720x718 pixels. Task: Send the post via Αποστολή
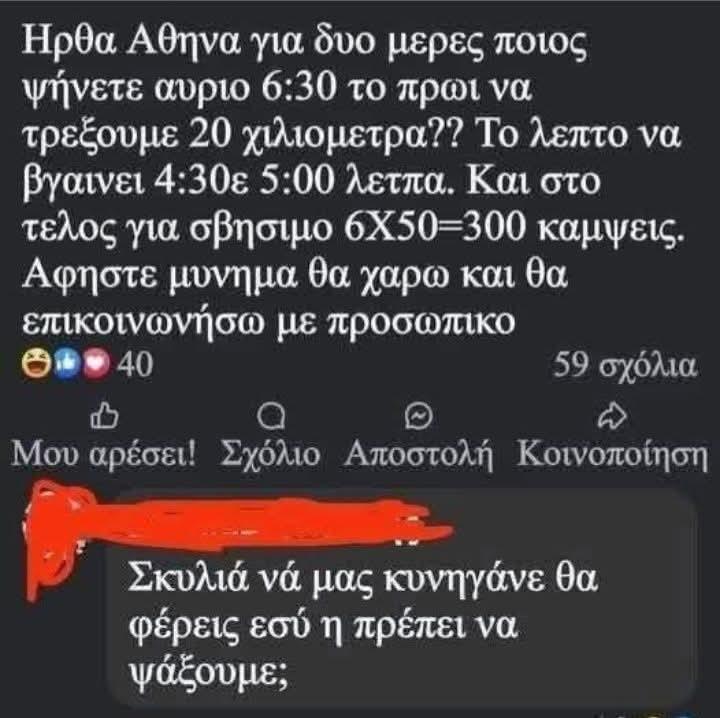coord(419,438)
